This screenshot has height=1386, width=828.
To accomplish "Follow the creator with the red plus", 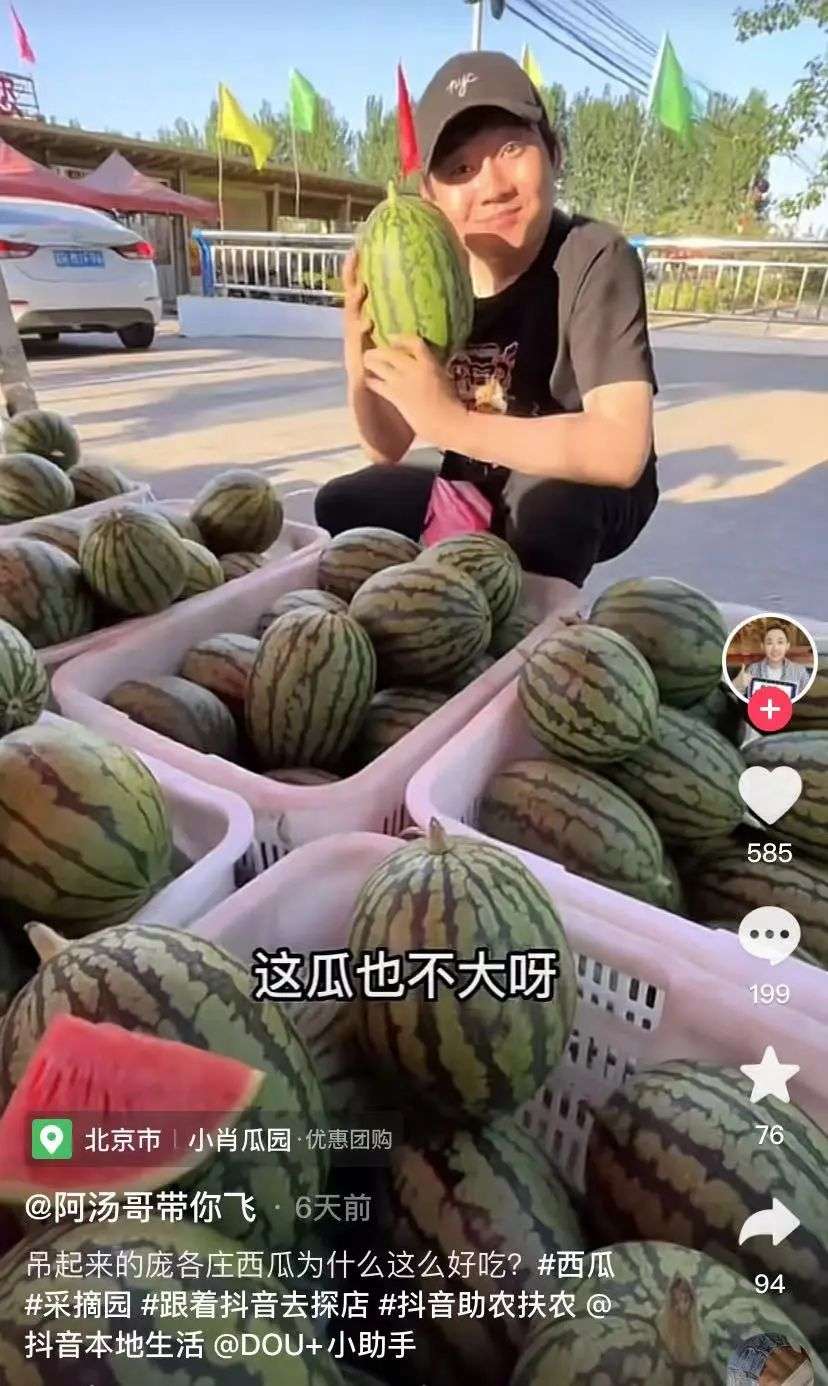I will (769, 710).
